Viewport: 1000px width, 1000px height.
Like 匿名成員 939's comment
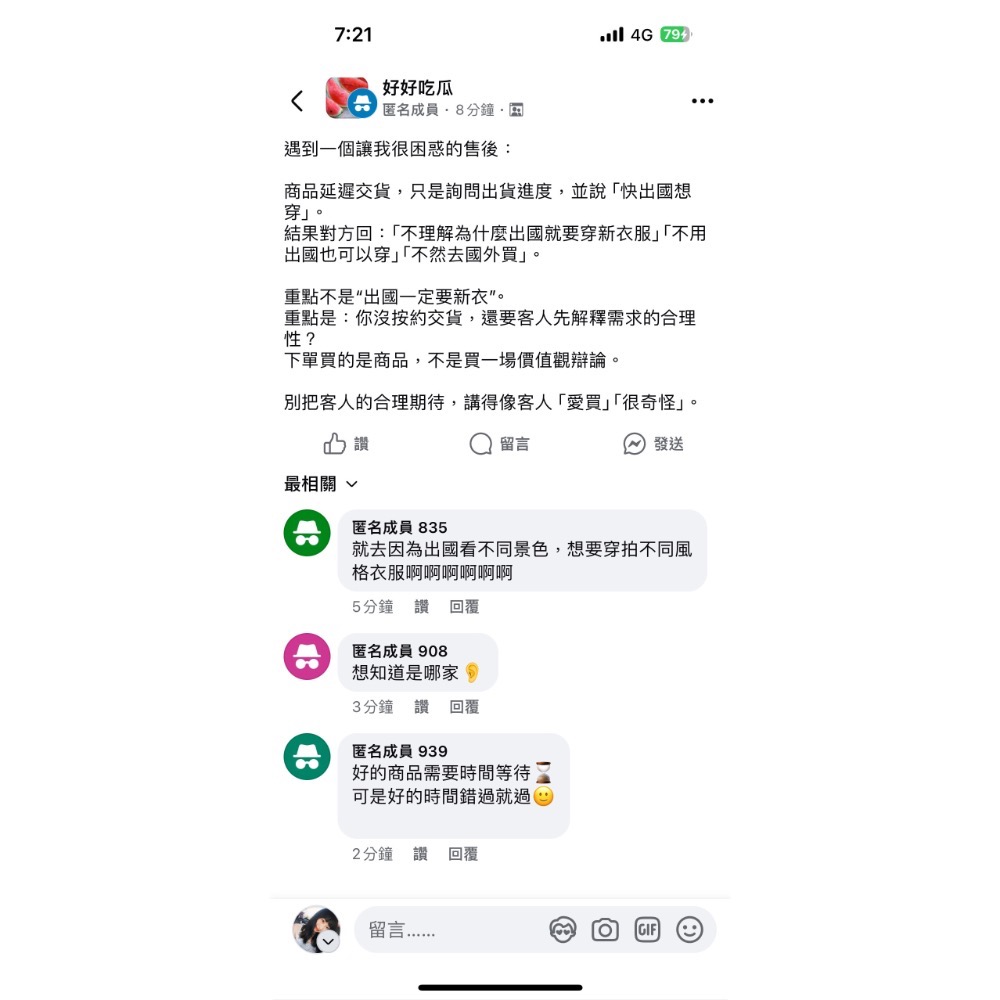point(421,854)
